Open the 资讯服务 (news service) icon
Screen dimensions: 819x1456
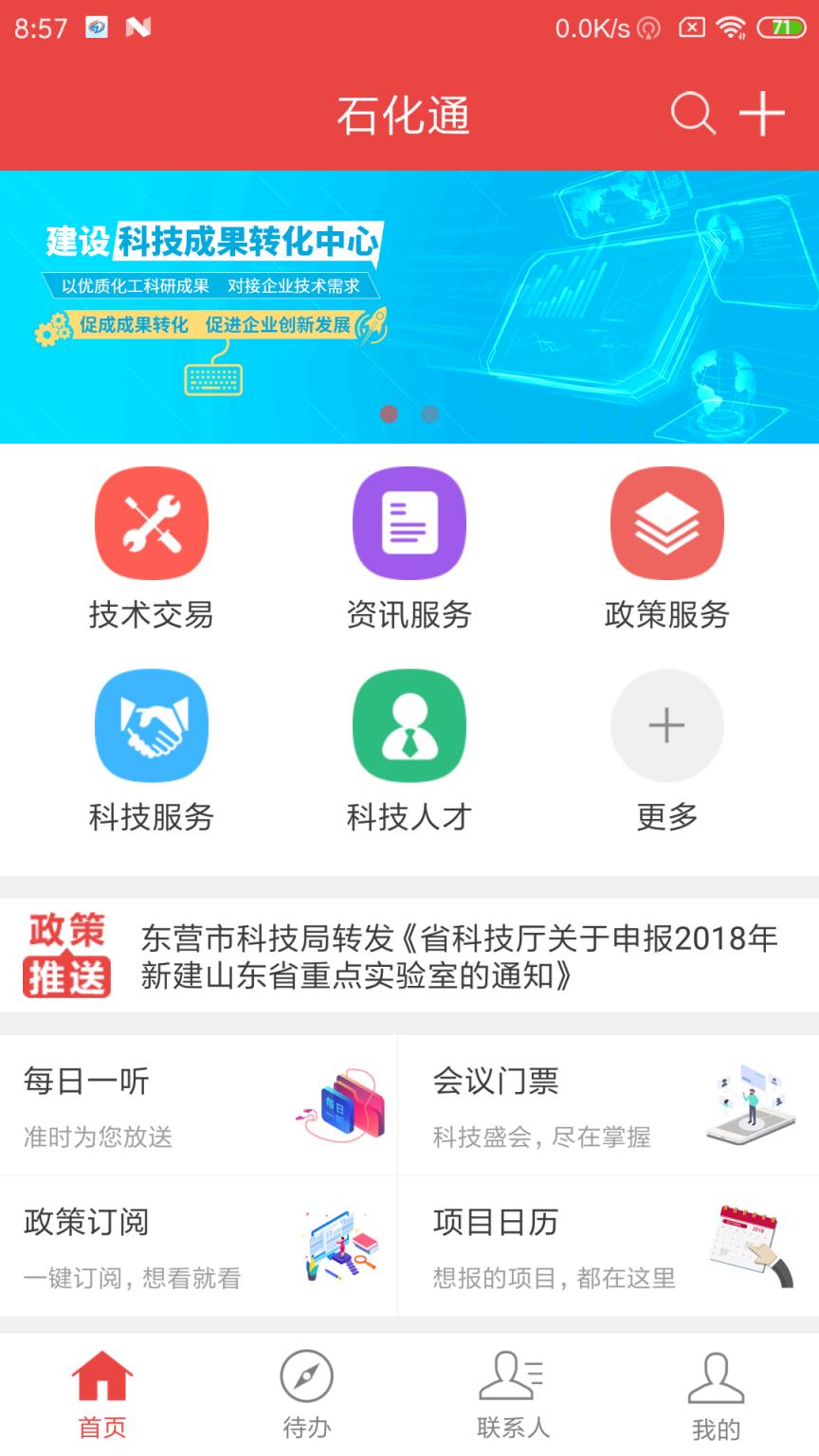click(x=409, y=523)
